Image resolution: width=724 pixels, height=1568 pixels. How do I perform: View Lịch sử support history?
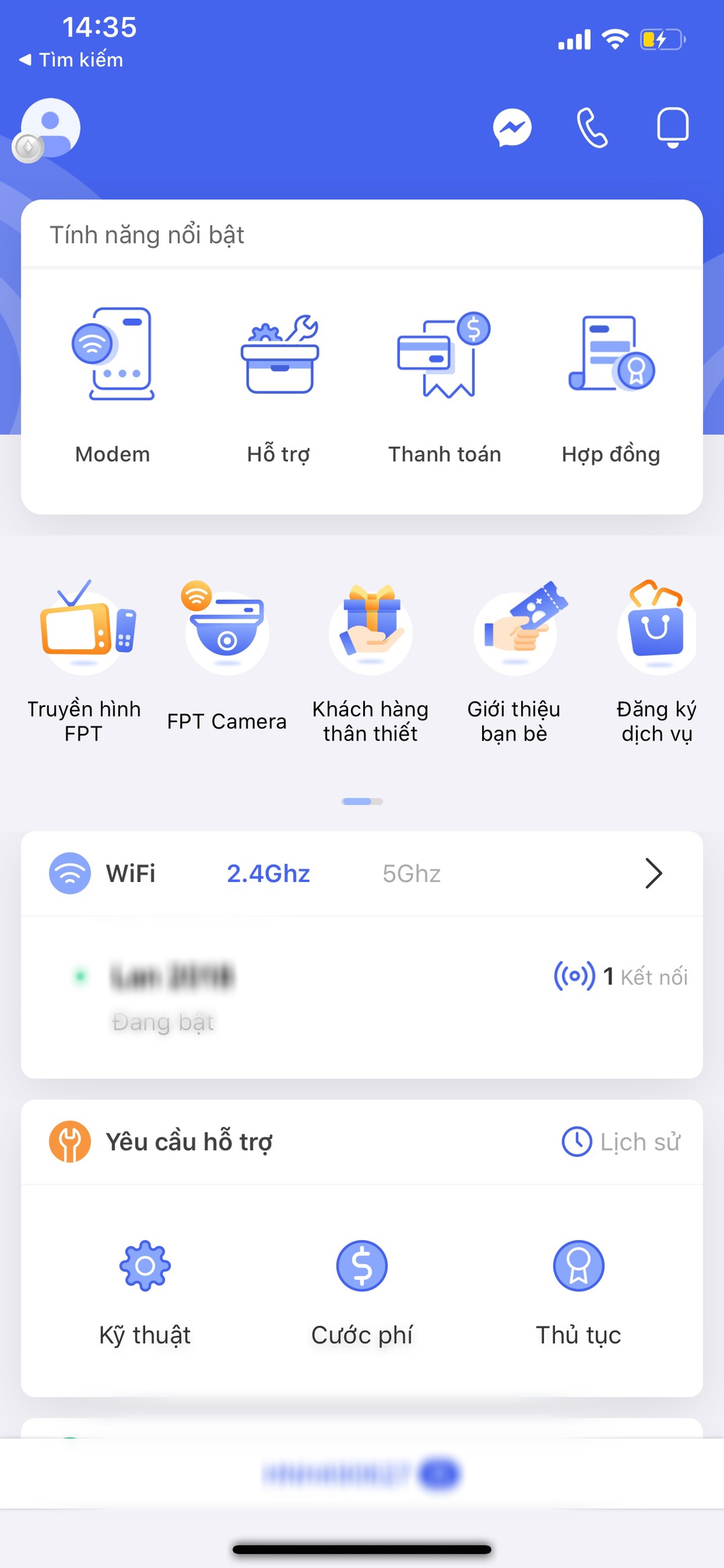621,1142
